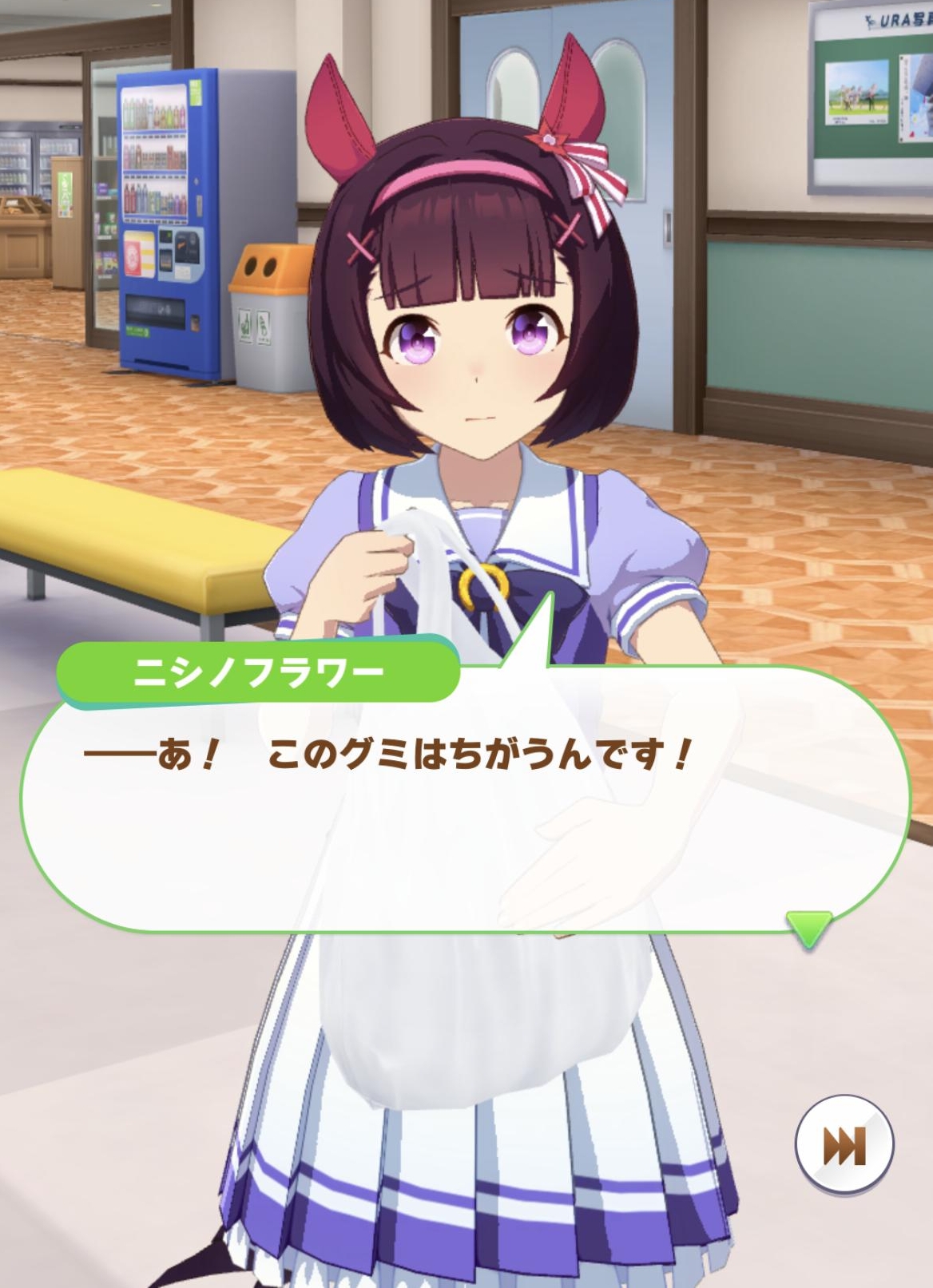The height and width of the screenshot is (1288, 933).
Task: Advance dialogue with the green arrow
Action: point(808,928)
